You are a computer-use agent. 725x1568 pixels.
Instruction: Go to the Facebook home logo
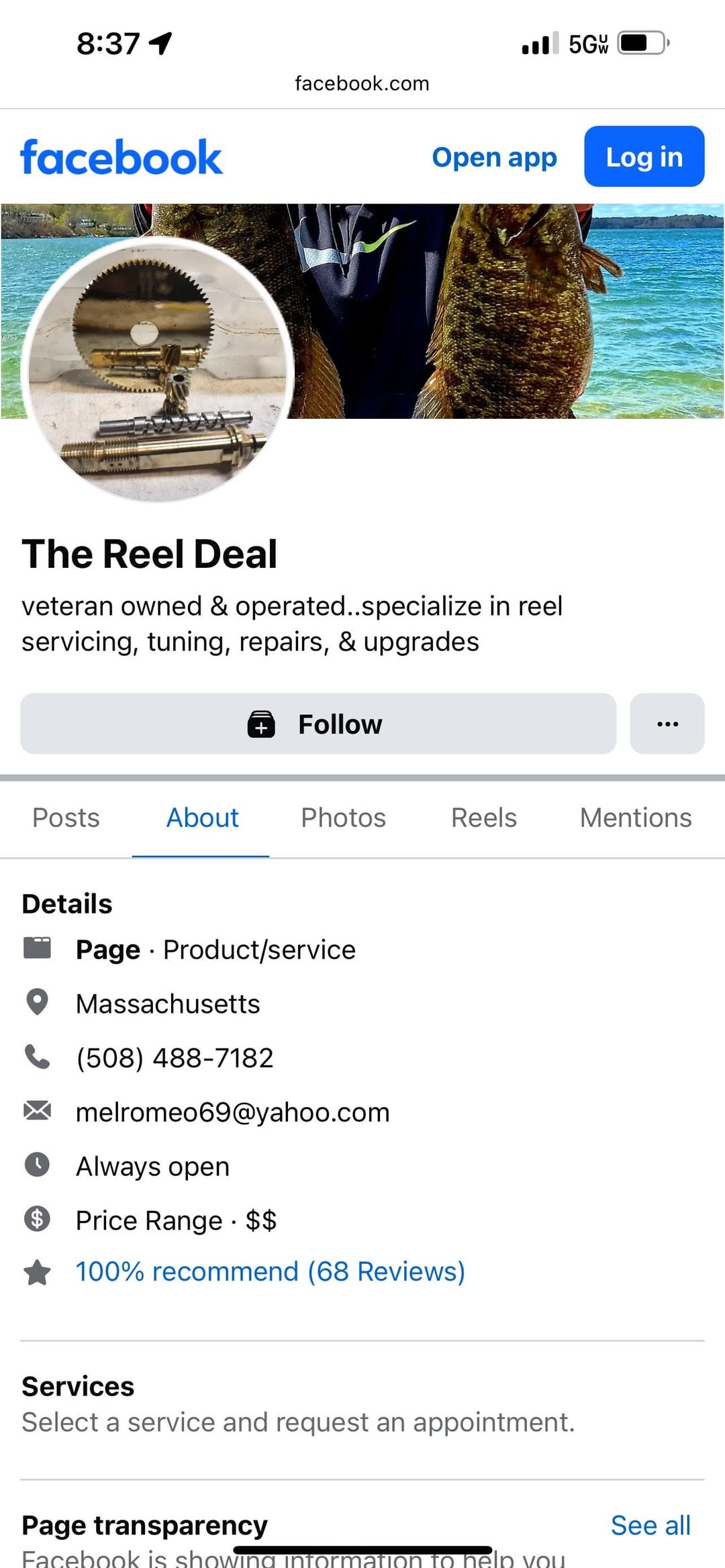[122, 158]
